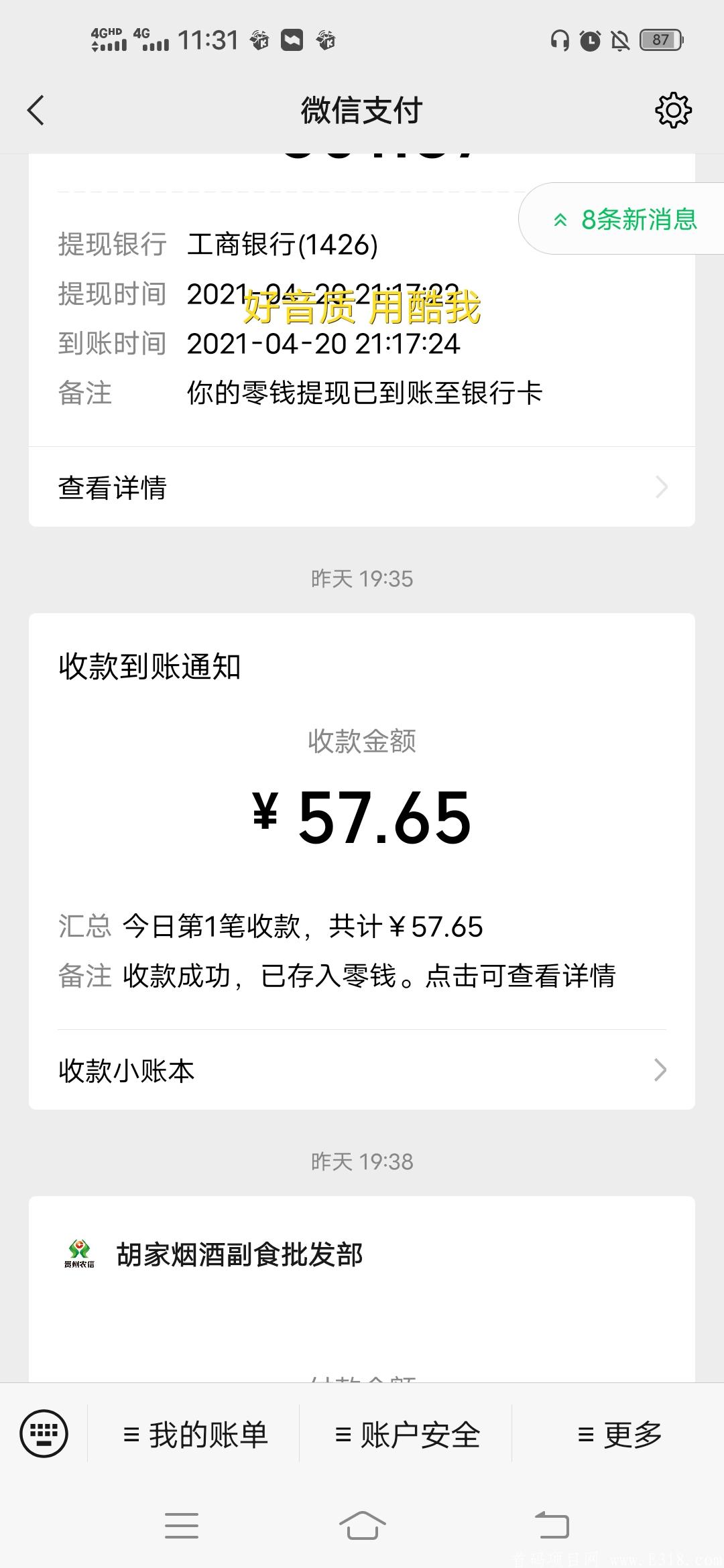Open the 收款到账通知 card for ¥57.65
Viewport: 724px width, 1568px height.
pos(362,818)
